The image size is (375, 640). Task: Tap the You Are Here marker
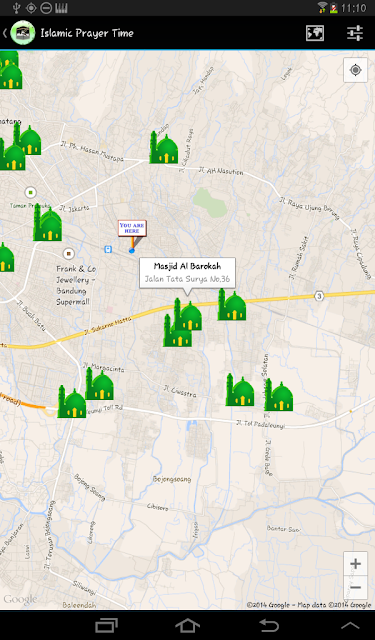pyautogui.click(x=132, y=236)
